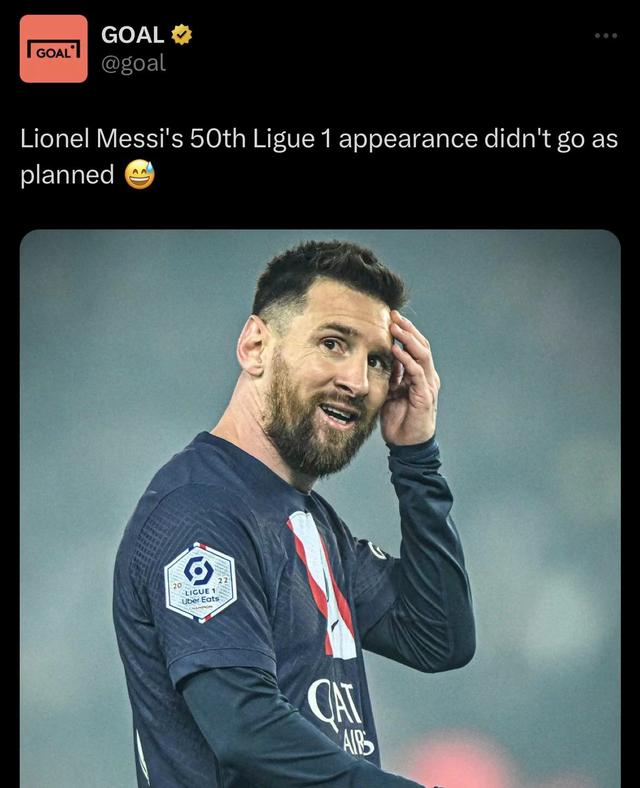Open the @goal account name link

coord(133,63)
